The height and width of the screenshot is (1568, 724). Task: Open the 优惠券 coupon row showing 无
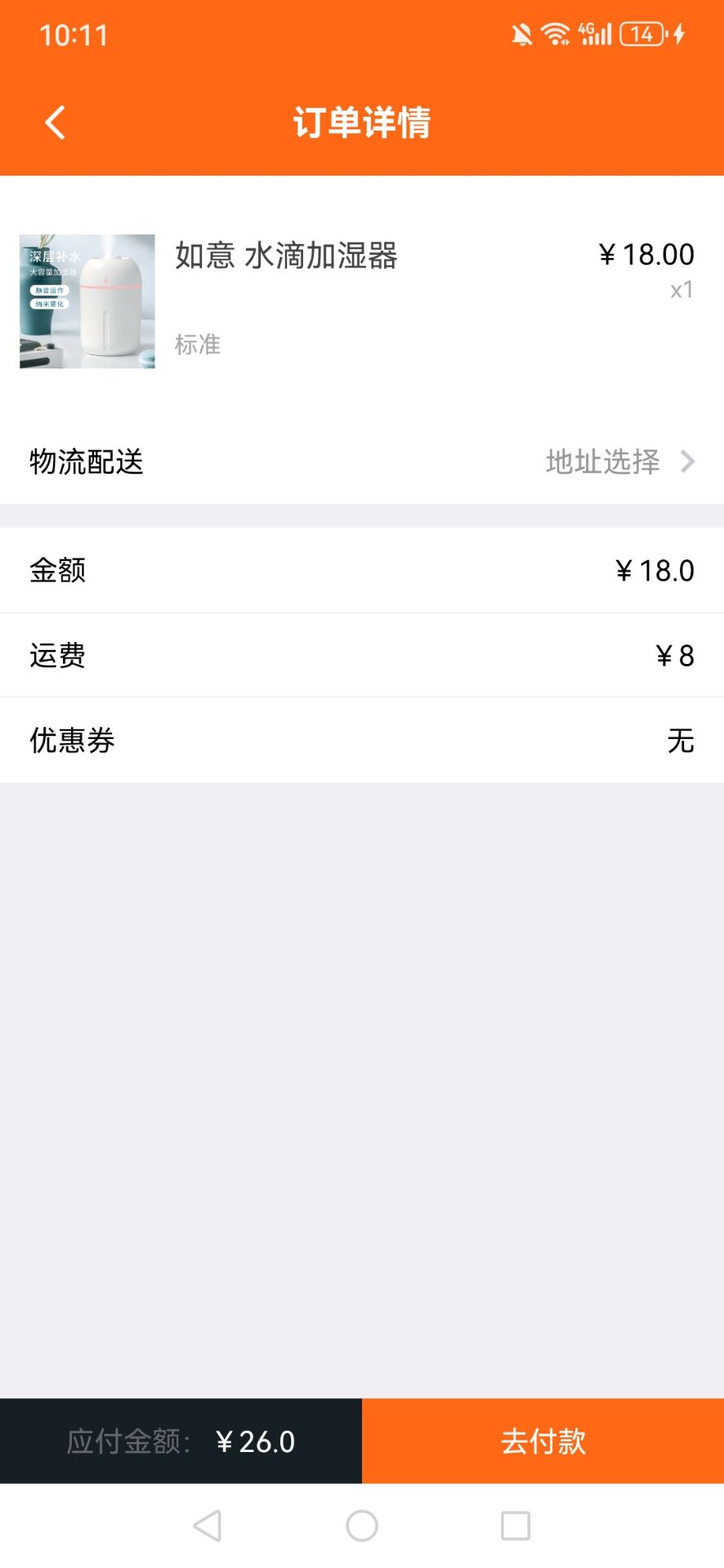(x=362, y=740)
